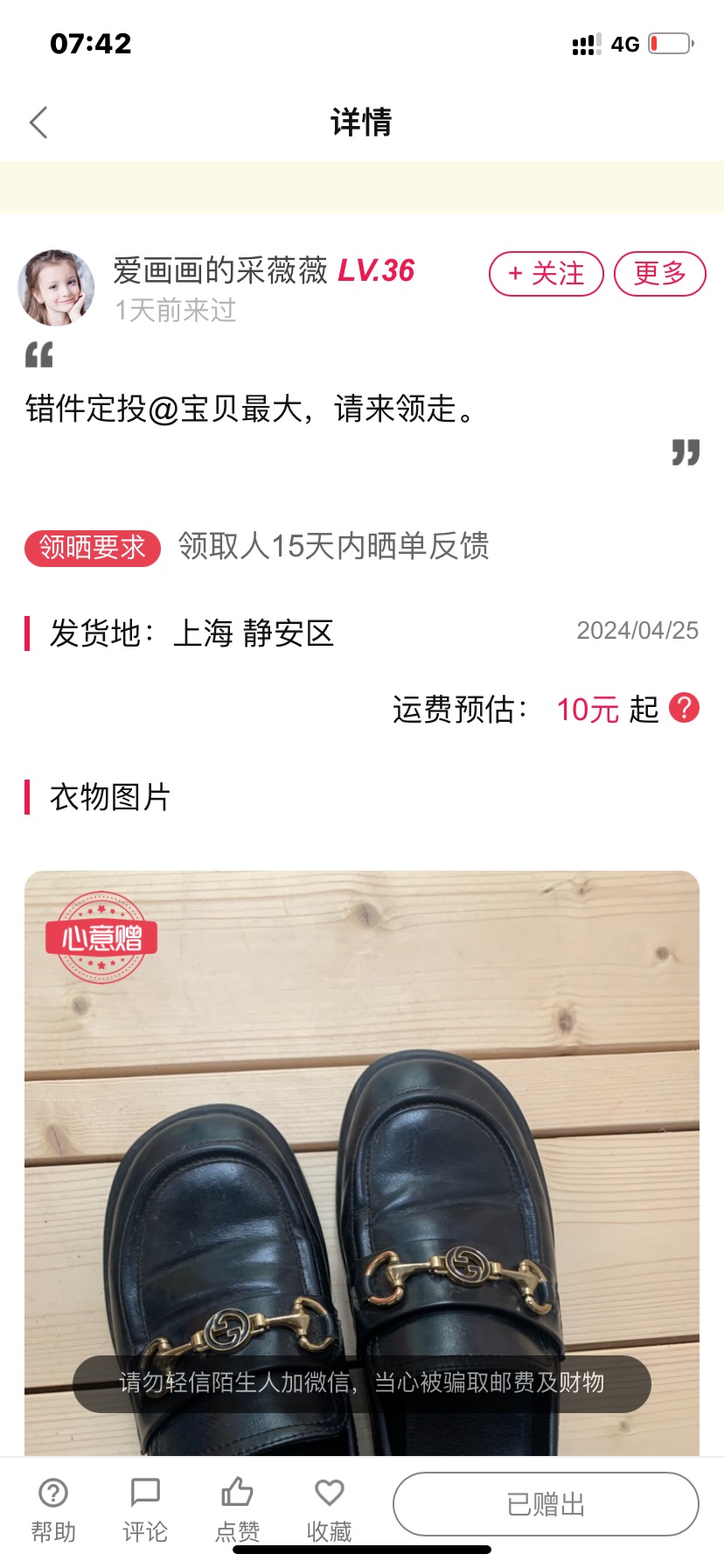
Task: Open the 更多 options button
Action: tap(660, 274)
